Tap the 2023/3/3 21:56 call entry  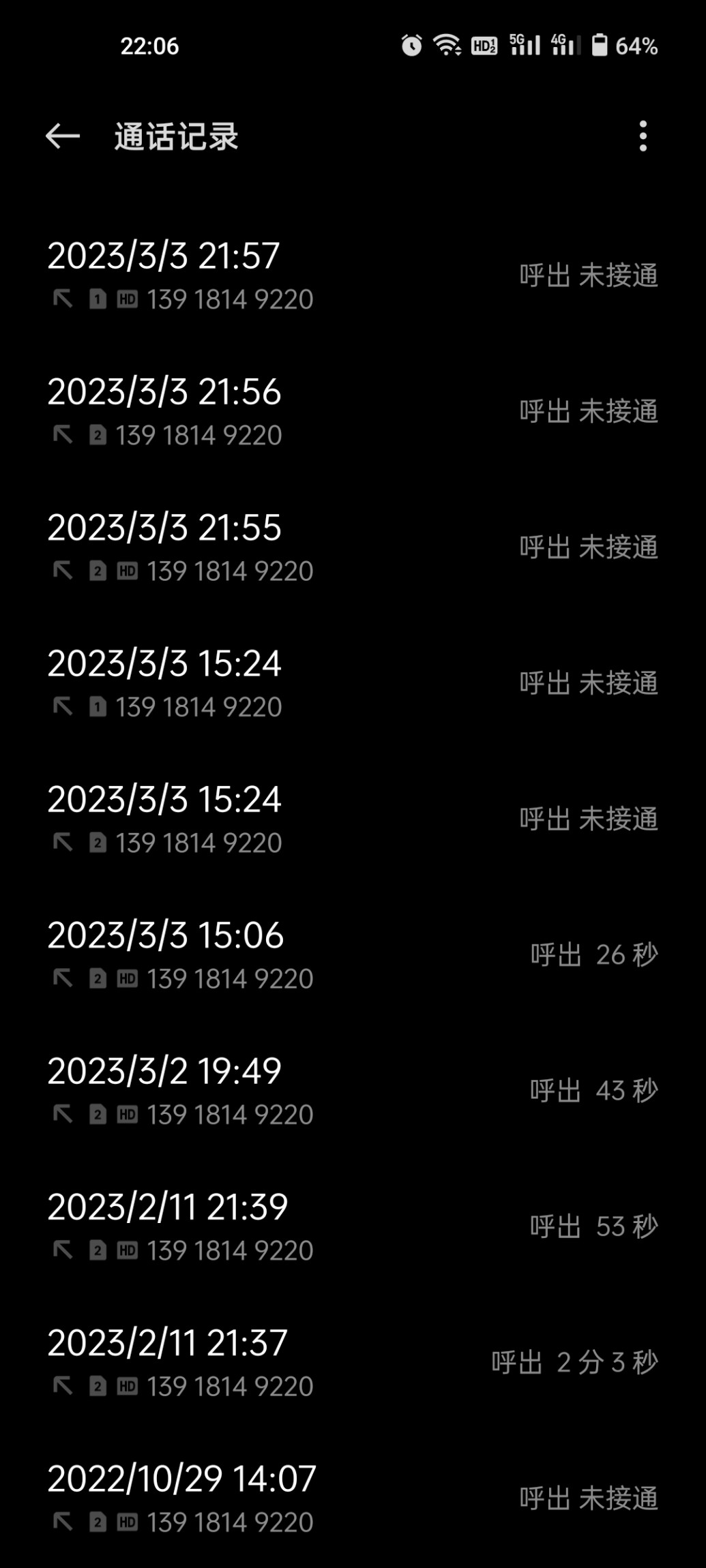coord(353,412)
